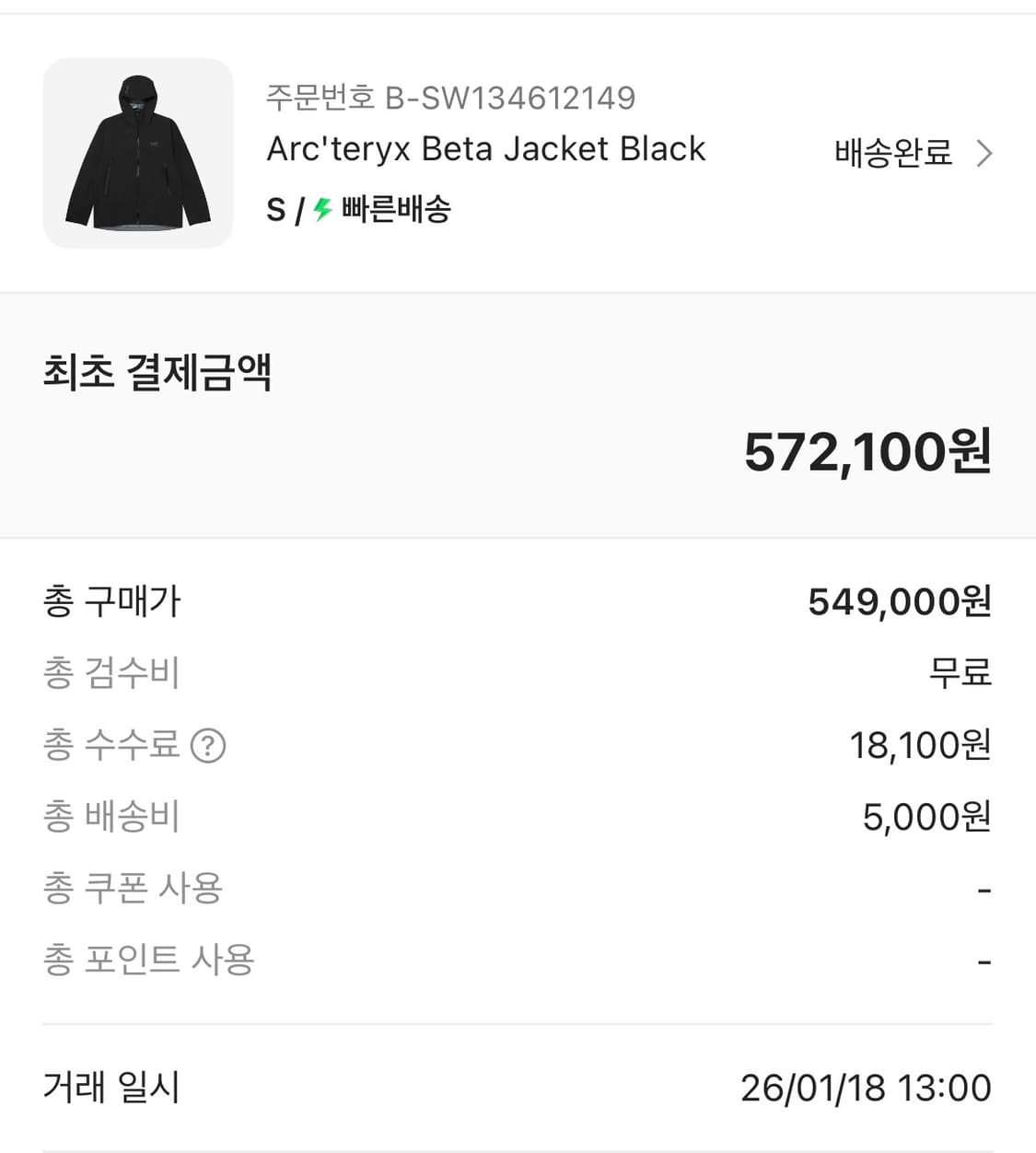Select the transaction timestamp 26/01/18 13:00
The width and height of the screenshot is (1036, 1153).
866,1089
